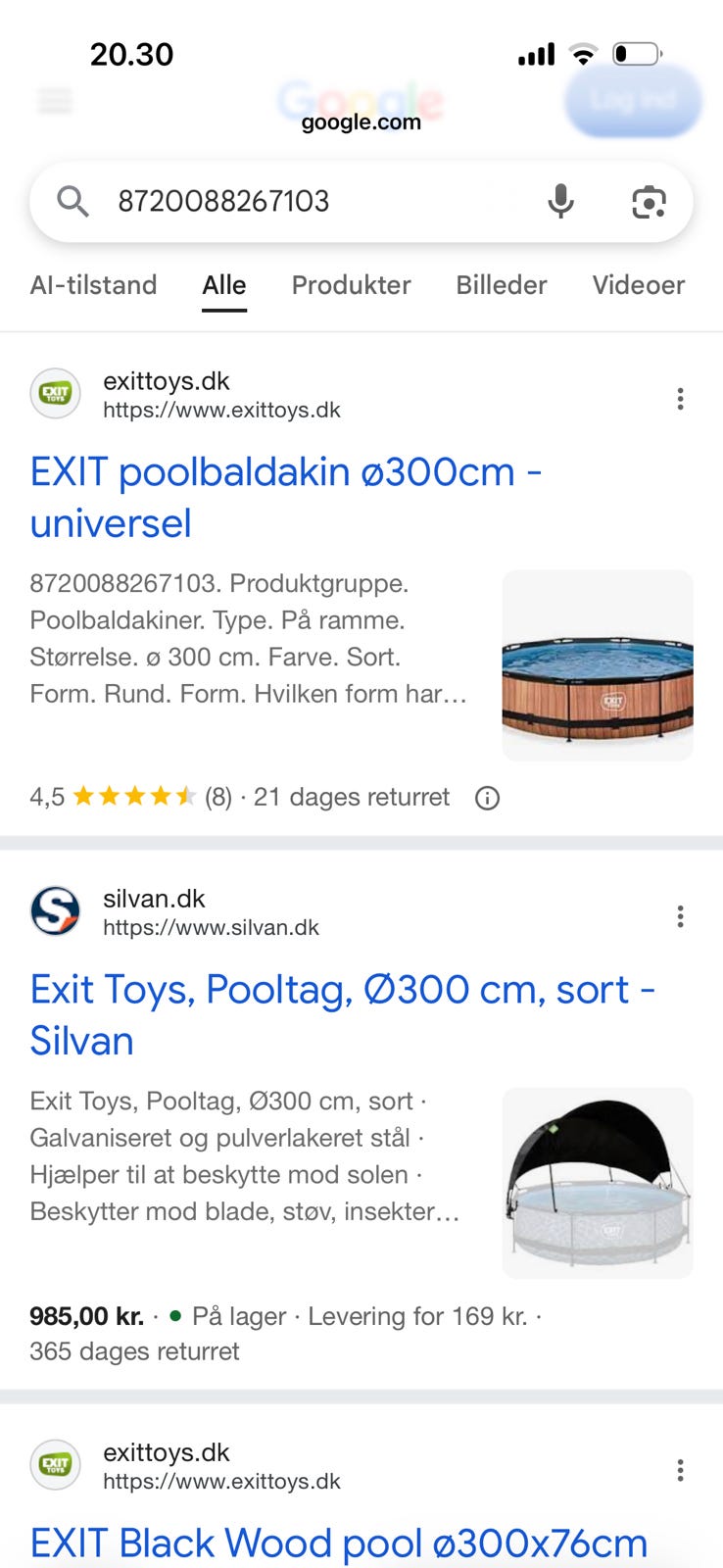Switch to the AI-tilstand tab
Viewport: 723px width, 1568px height.
[x=93, y=285]
